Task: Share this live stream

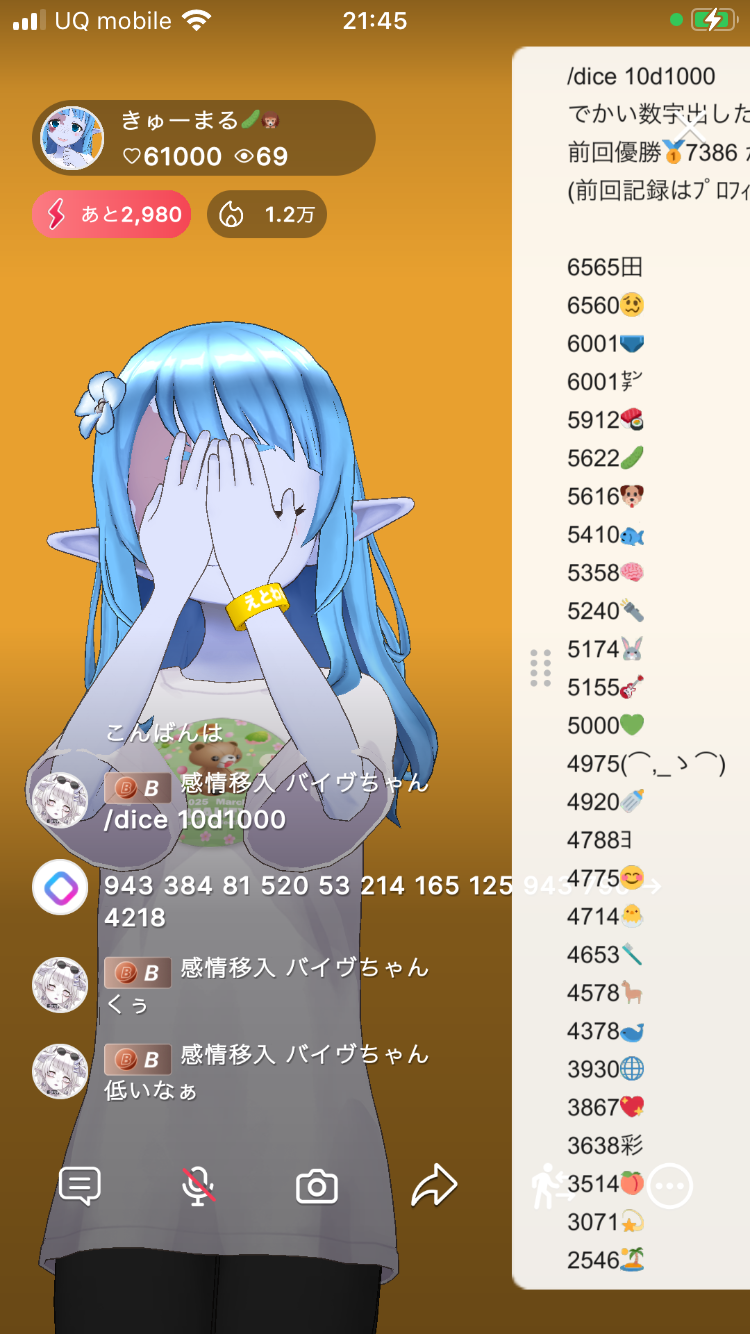Action: [435, 1187]
